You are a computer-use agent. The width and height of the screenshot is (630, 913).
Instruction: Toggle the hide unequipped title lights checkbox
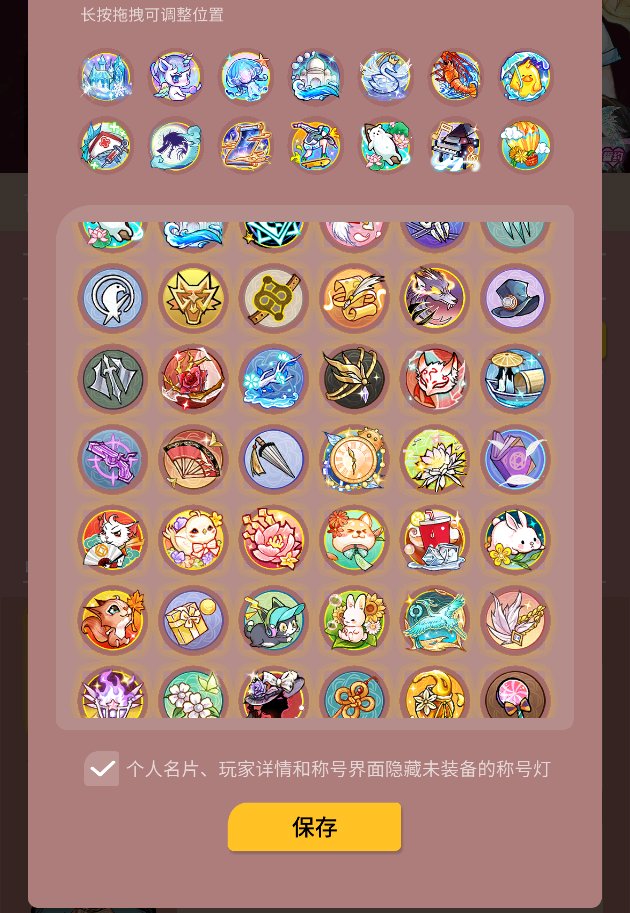pyautogui.click(x=102, y=768)
